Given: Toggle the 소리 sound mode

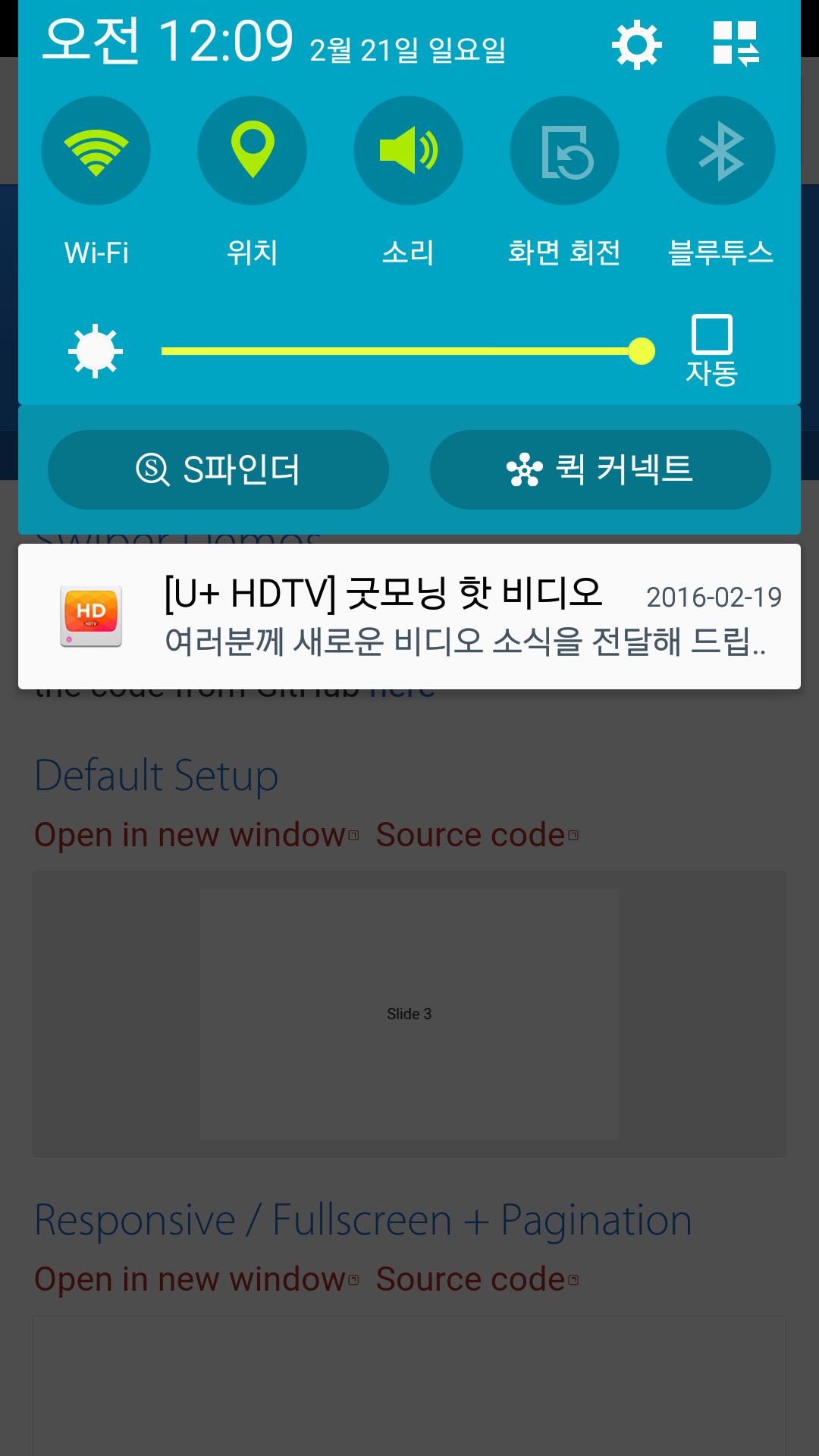Looking at the screenshot, I should (409, 150).
